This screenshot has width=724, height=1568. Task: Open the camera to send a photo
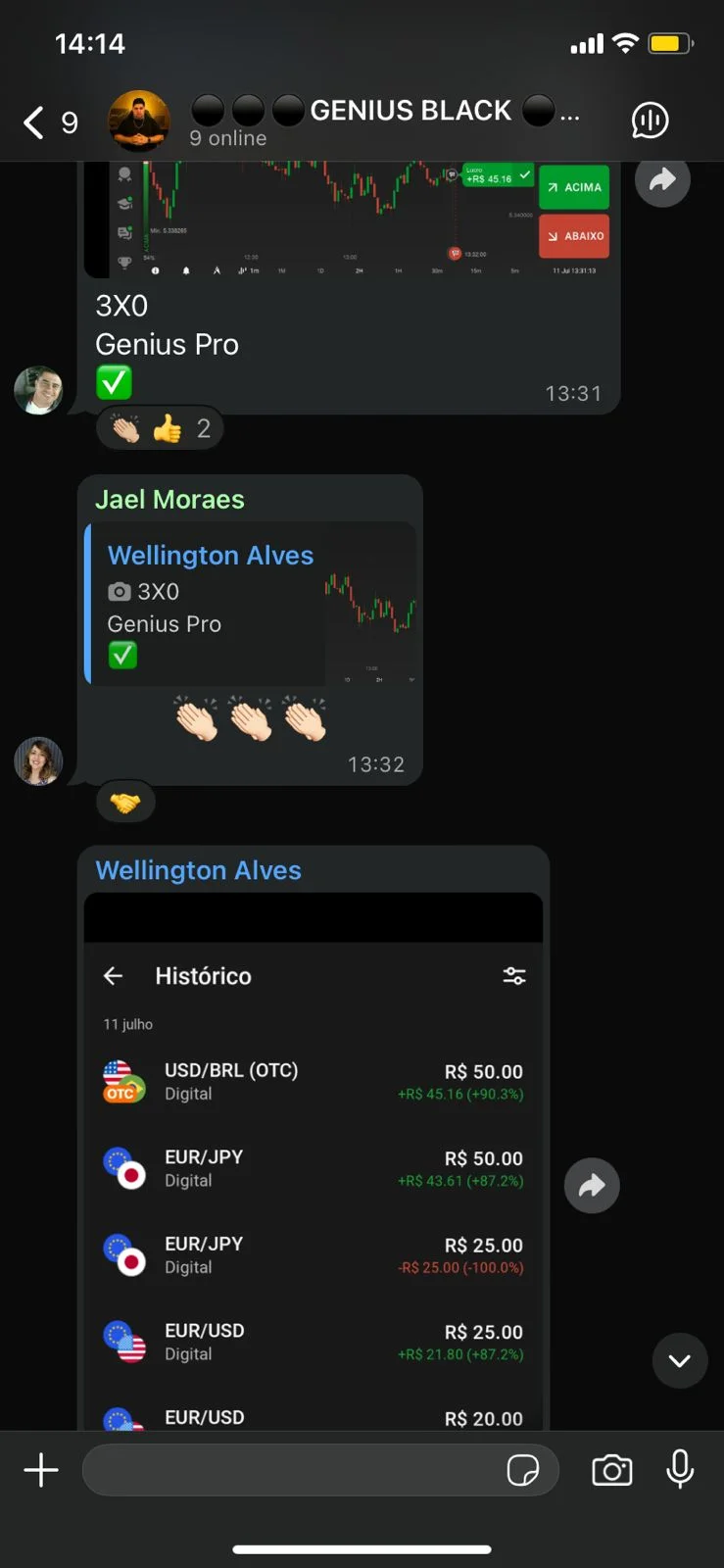pyautogui.click(x=611, y=1470)
